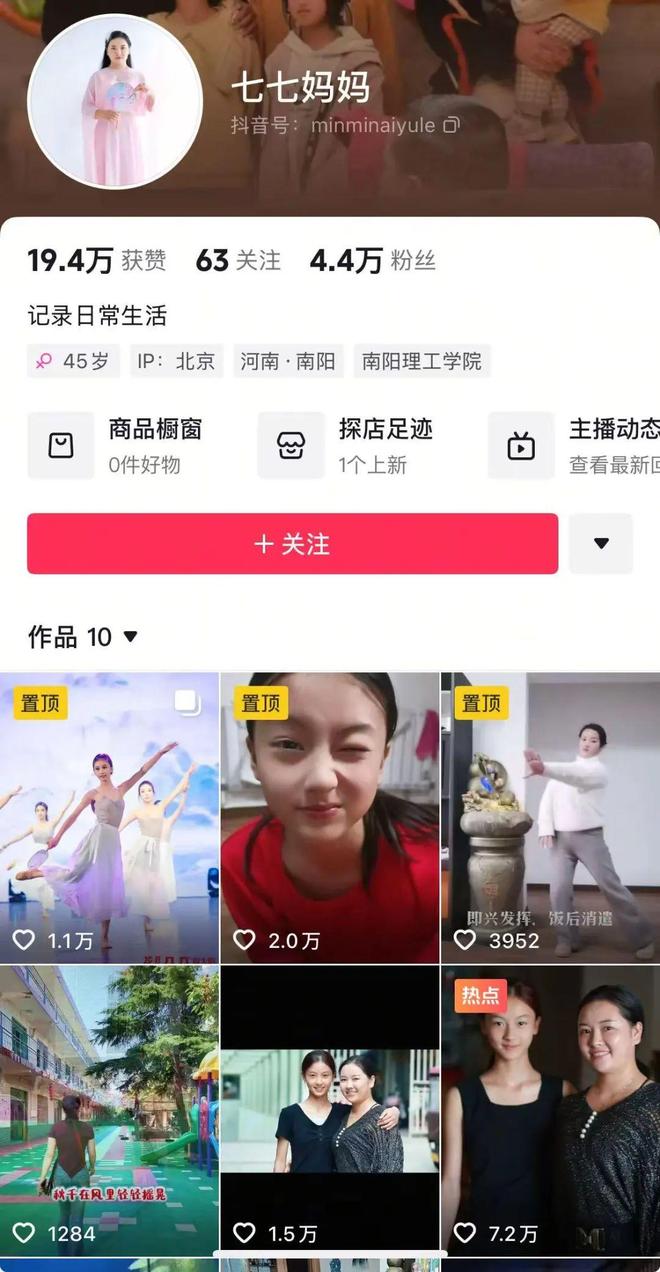Image resolution: width=660 pixels, height=1272 pixels.
Task: View the 4.4万 粉丝 followers list
Action: click(x=372, y=261)
